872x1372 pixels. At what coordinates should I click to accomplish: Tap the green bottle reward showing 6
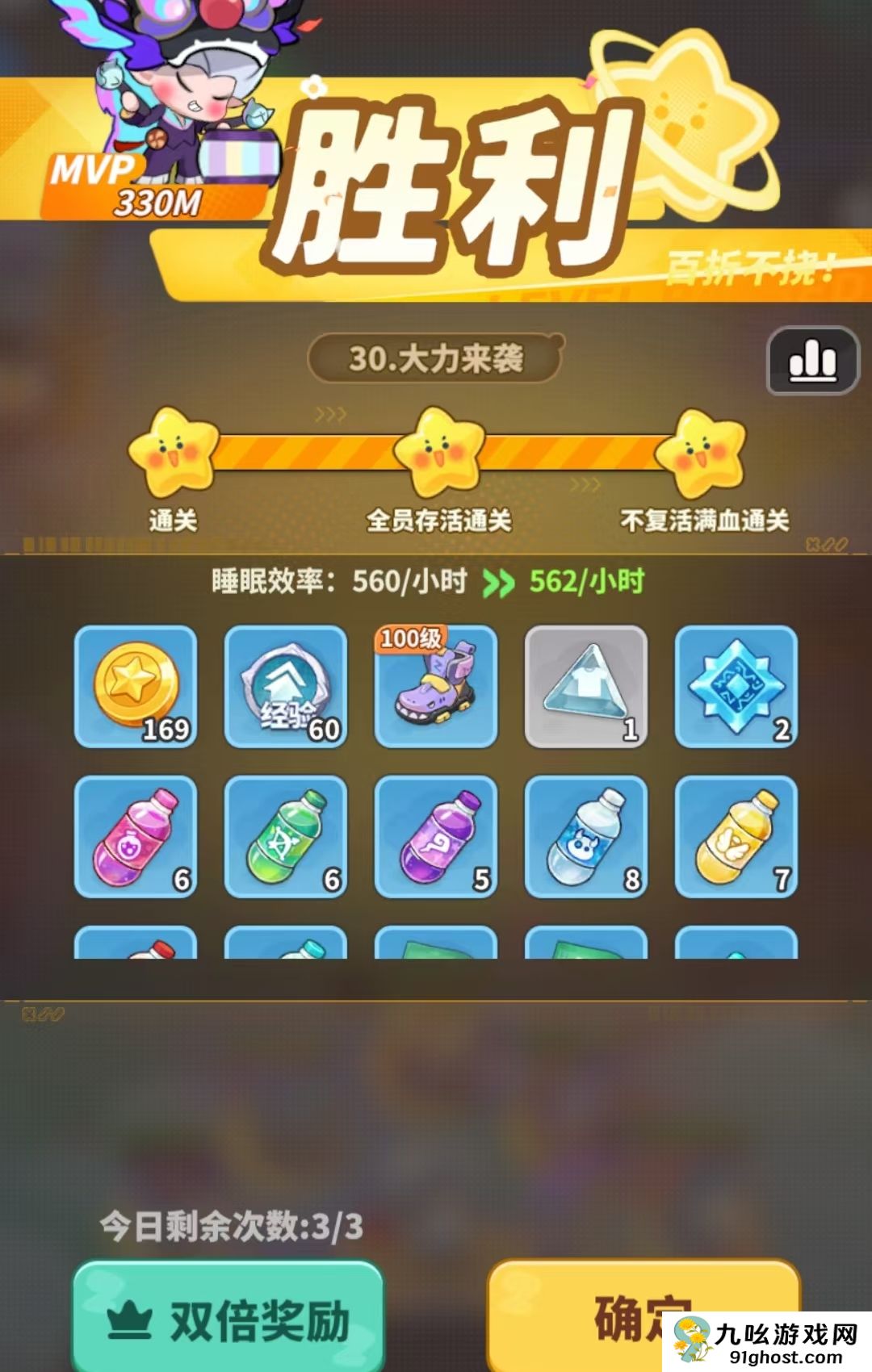(x=286, y=839)
